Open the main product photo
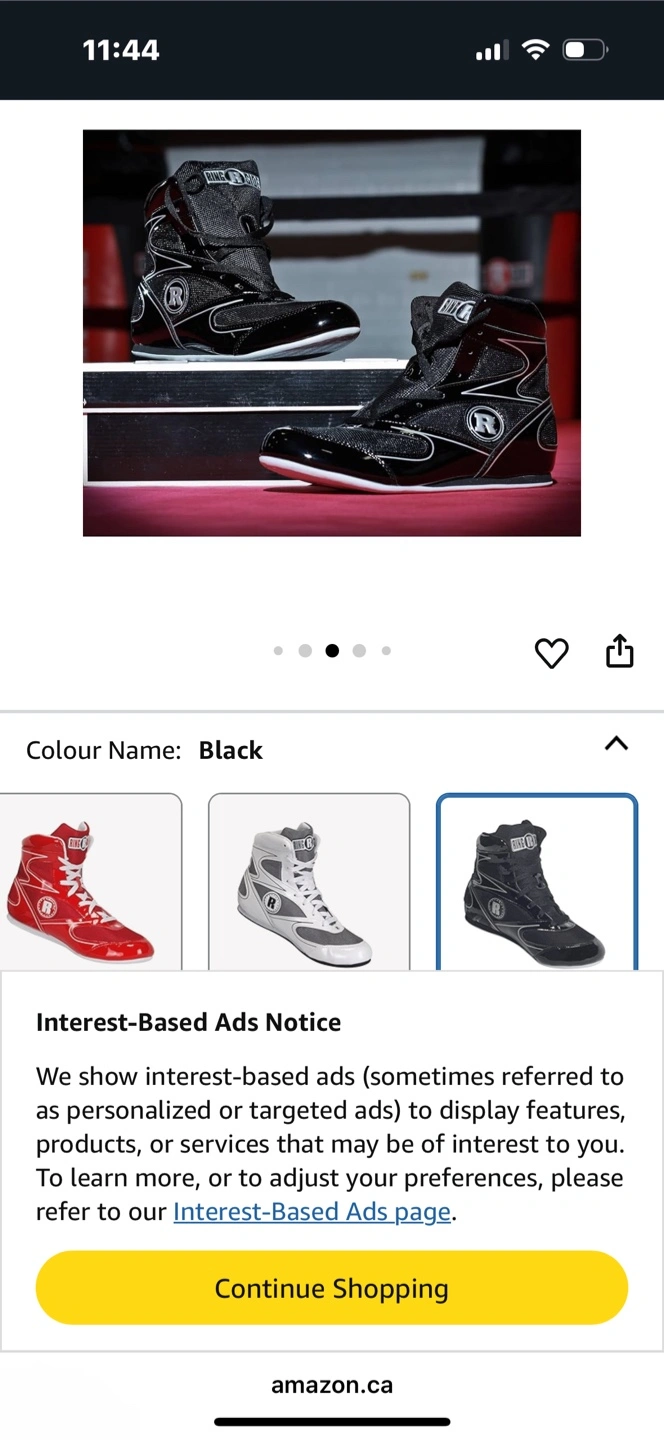This screenshot has width=664, height=1440. point(332,333)
